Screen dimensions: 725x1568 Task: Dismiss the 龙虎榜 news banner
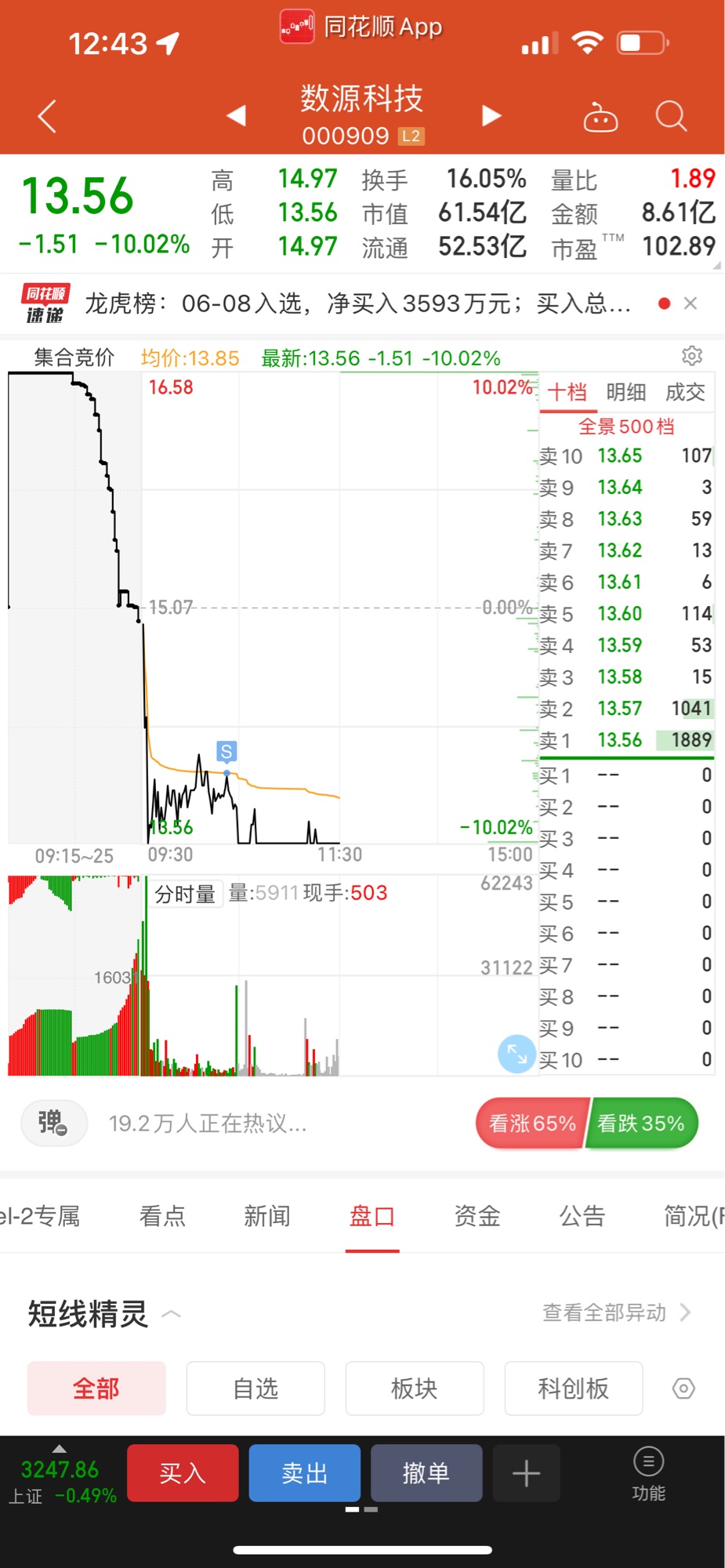691,303
